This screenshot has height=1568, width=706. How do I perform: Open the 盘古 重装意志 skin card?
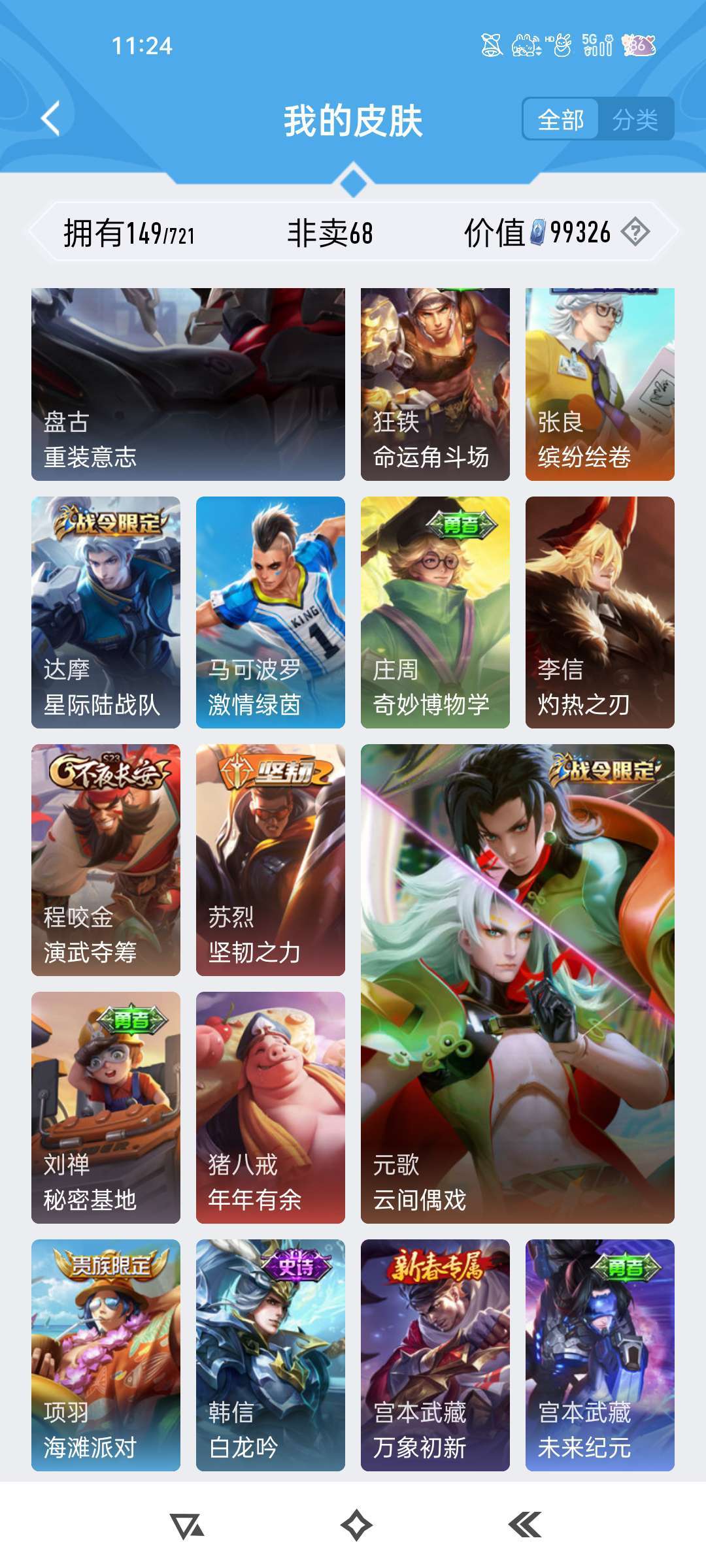coord(188,384)
